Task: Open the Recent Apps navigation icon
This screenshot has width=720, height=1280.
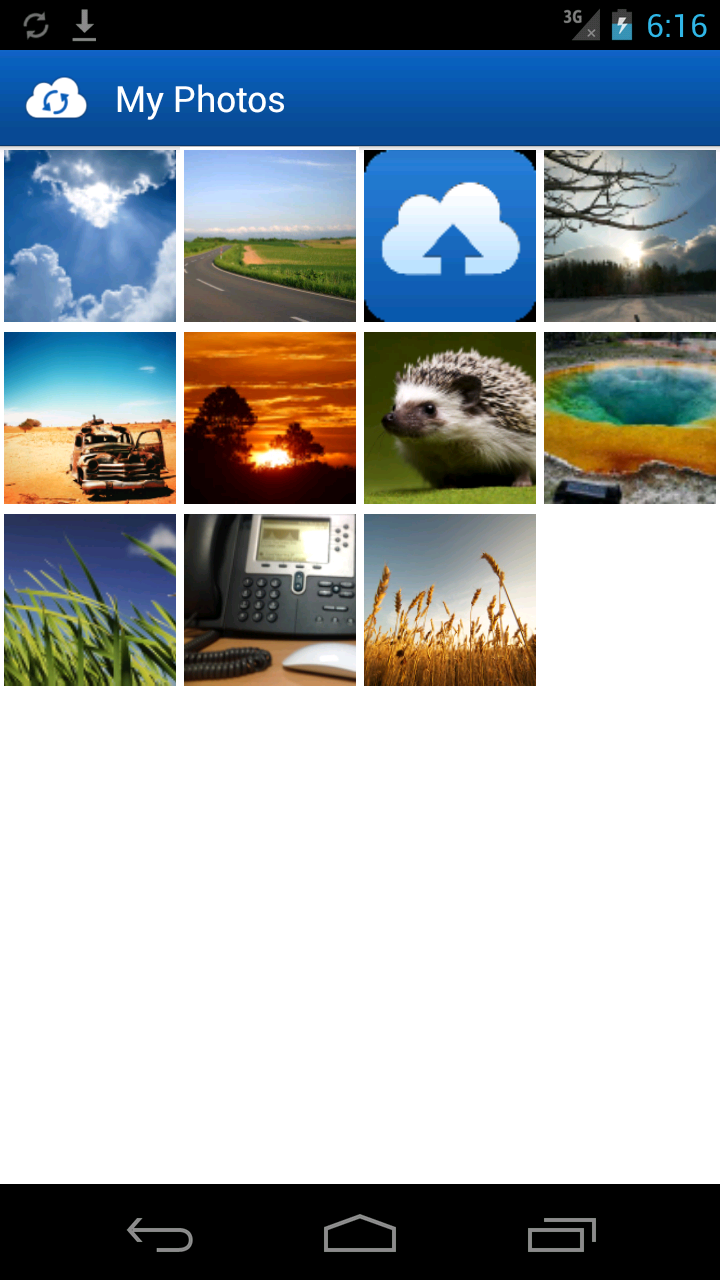Action: coord(561,1235)
